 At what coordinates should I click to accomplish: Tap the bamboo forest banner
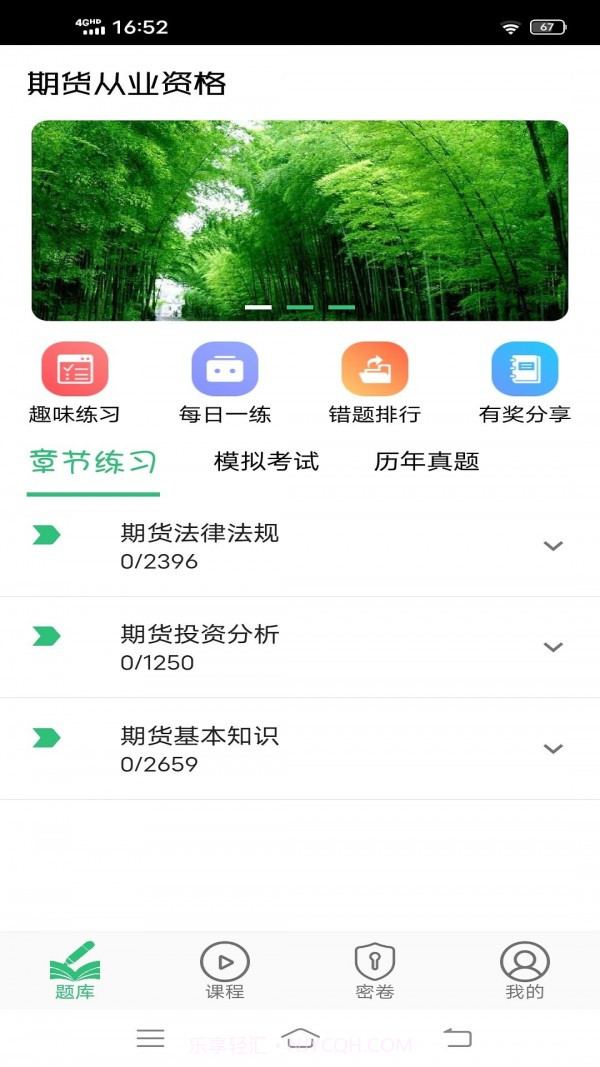(x=300, y=220)
